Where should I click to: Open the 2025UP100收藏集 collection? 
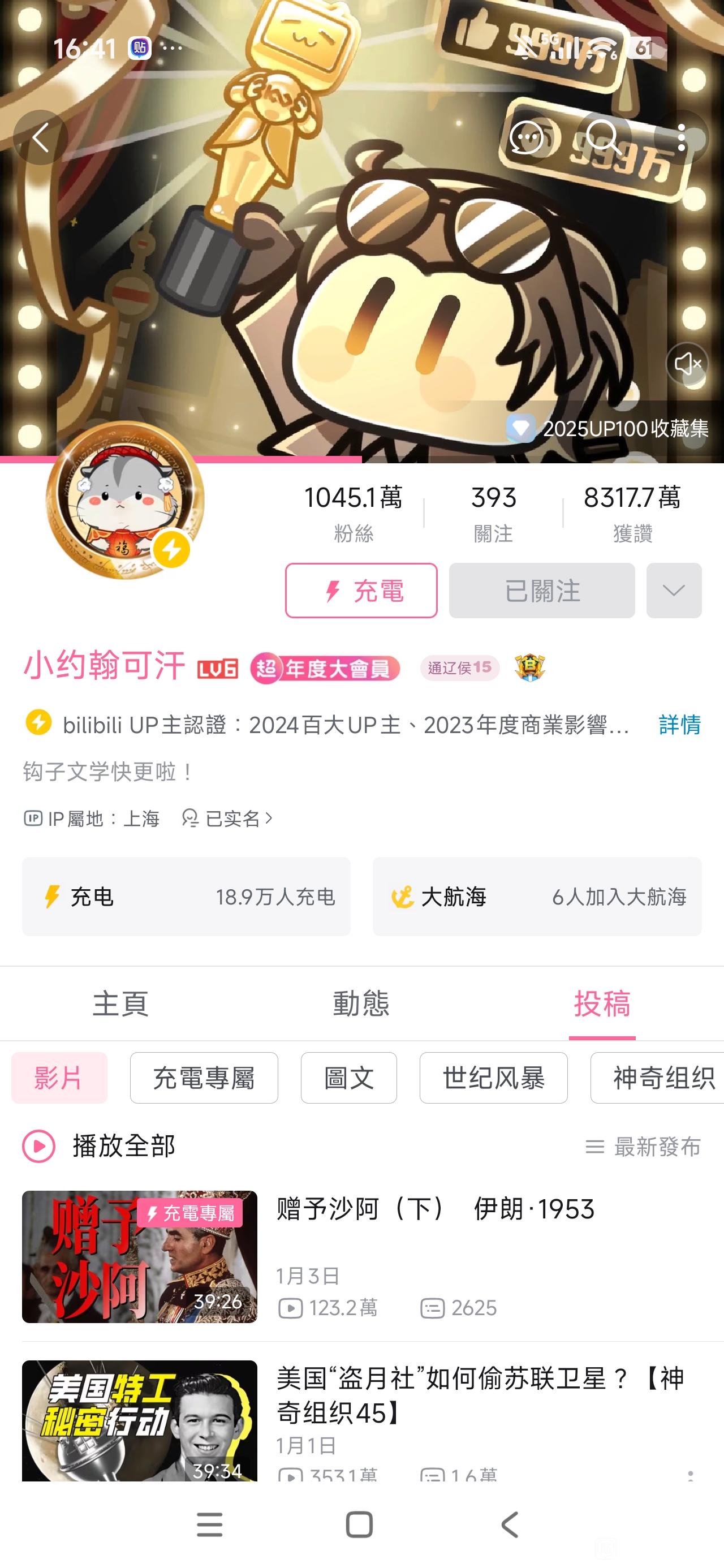607,429
